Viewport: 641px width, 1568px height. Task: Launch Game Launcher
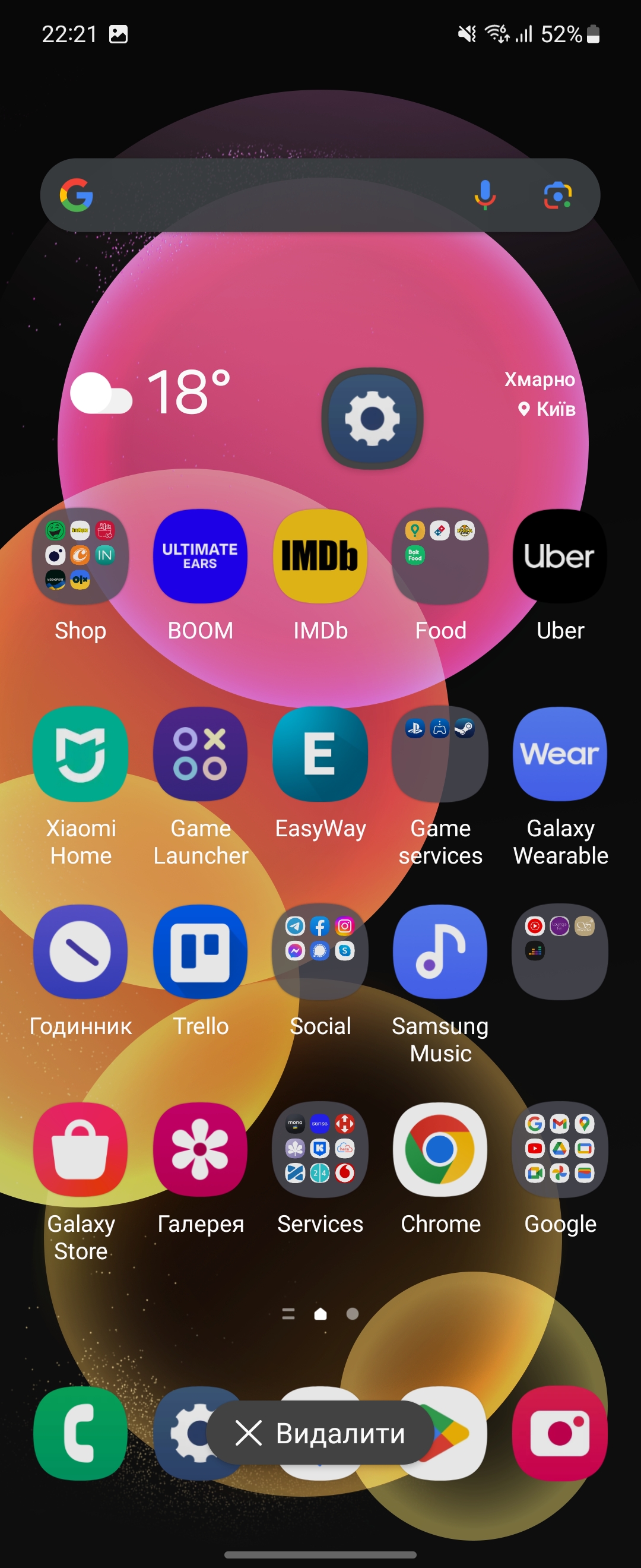tap(200, 754)
